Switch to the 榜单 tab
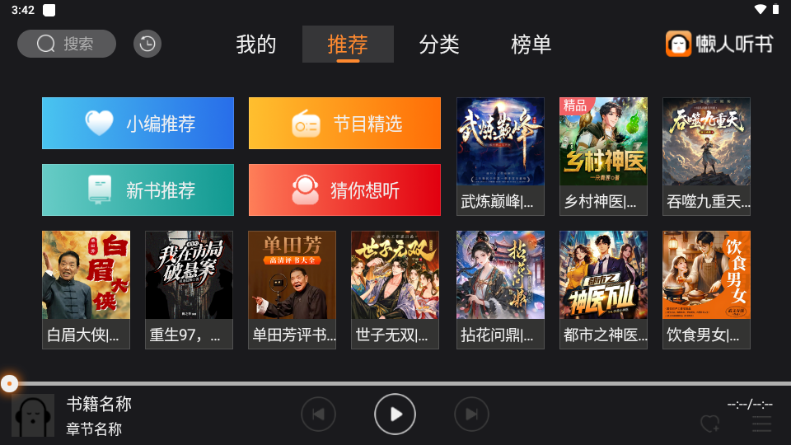This screenshot has width=791, height=445. (x=531, y=45)
